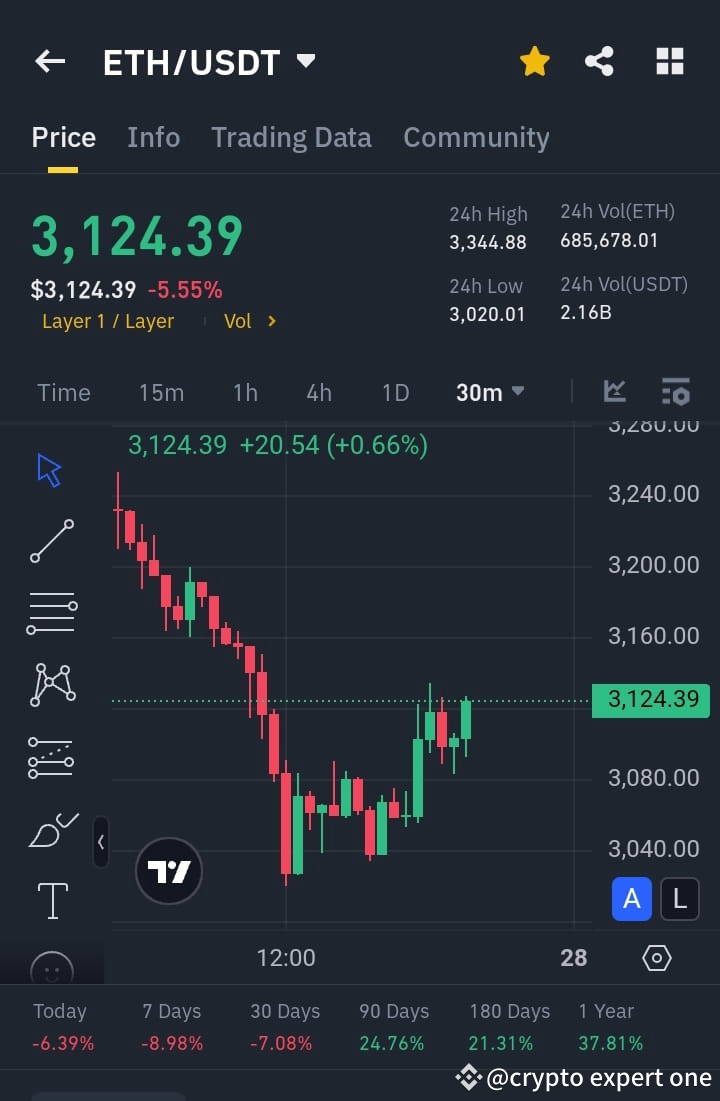The width and height of the screenshot is (720, 1101).
Task: Click the Layer 1 / Layer tag
Action: coord(107,321)
